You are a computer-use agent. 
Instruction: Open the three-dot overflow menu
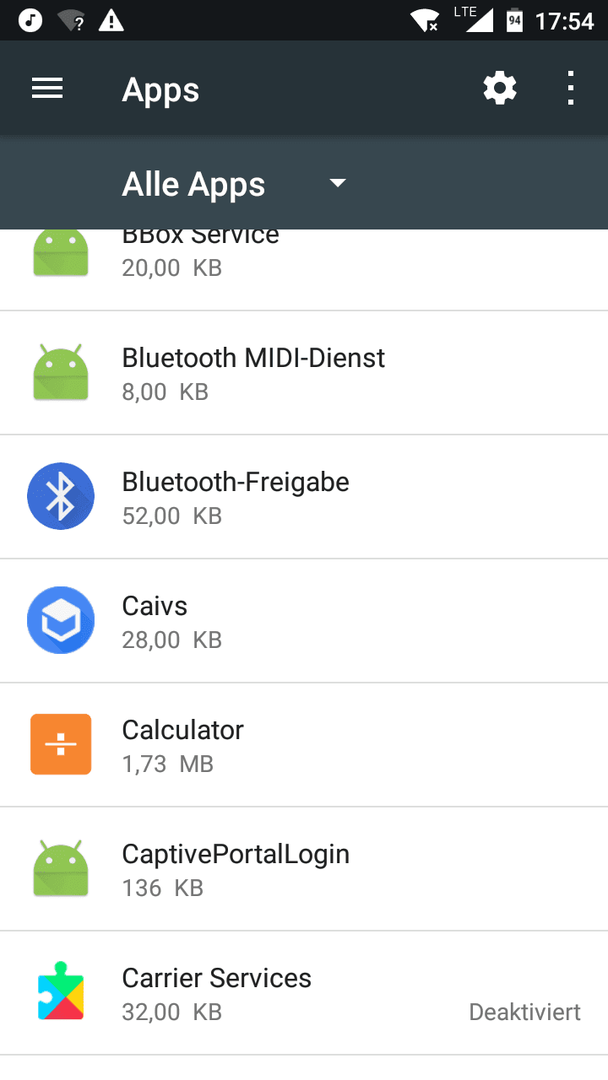570,88
